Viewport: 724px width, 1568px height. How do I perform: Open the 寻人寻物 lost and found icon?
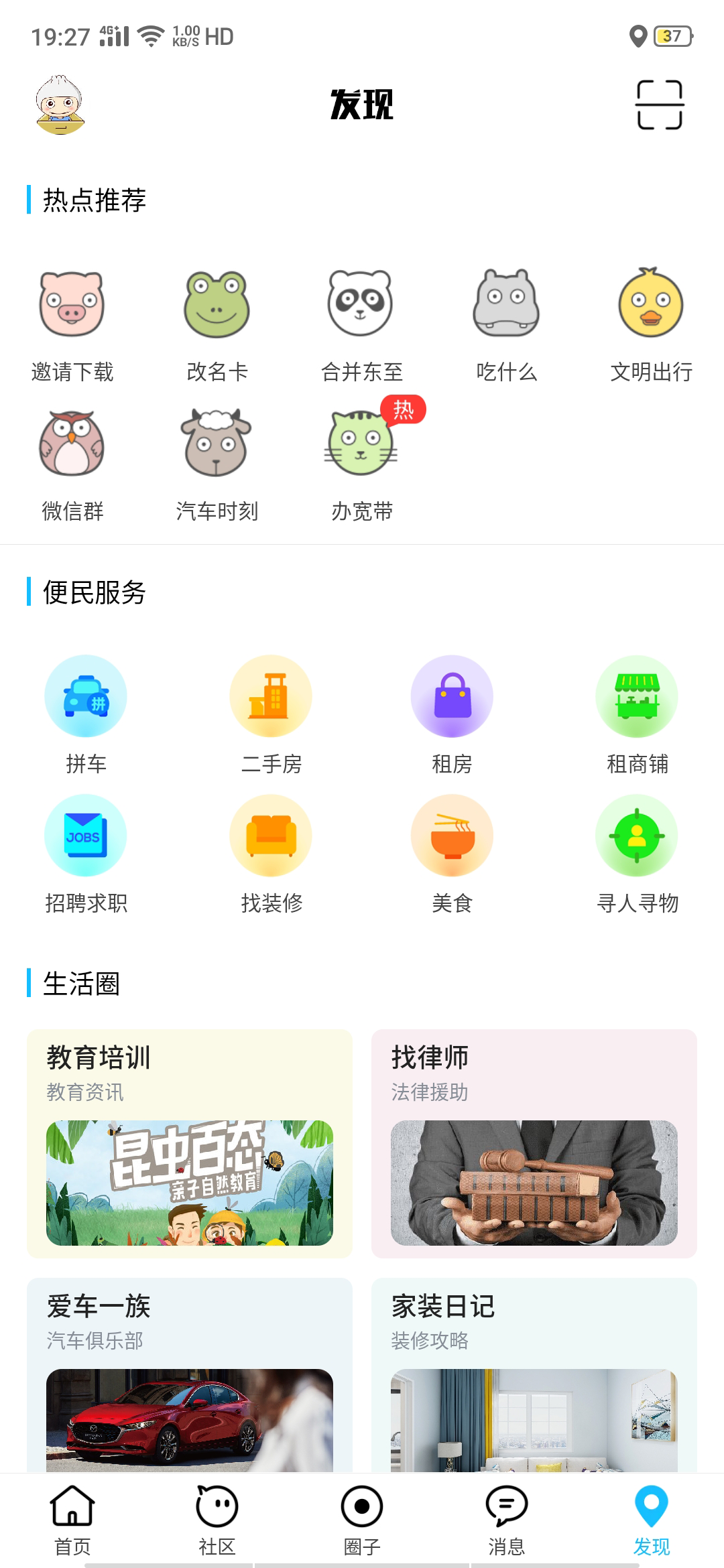[637, 836]
